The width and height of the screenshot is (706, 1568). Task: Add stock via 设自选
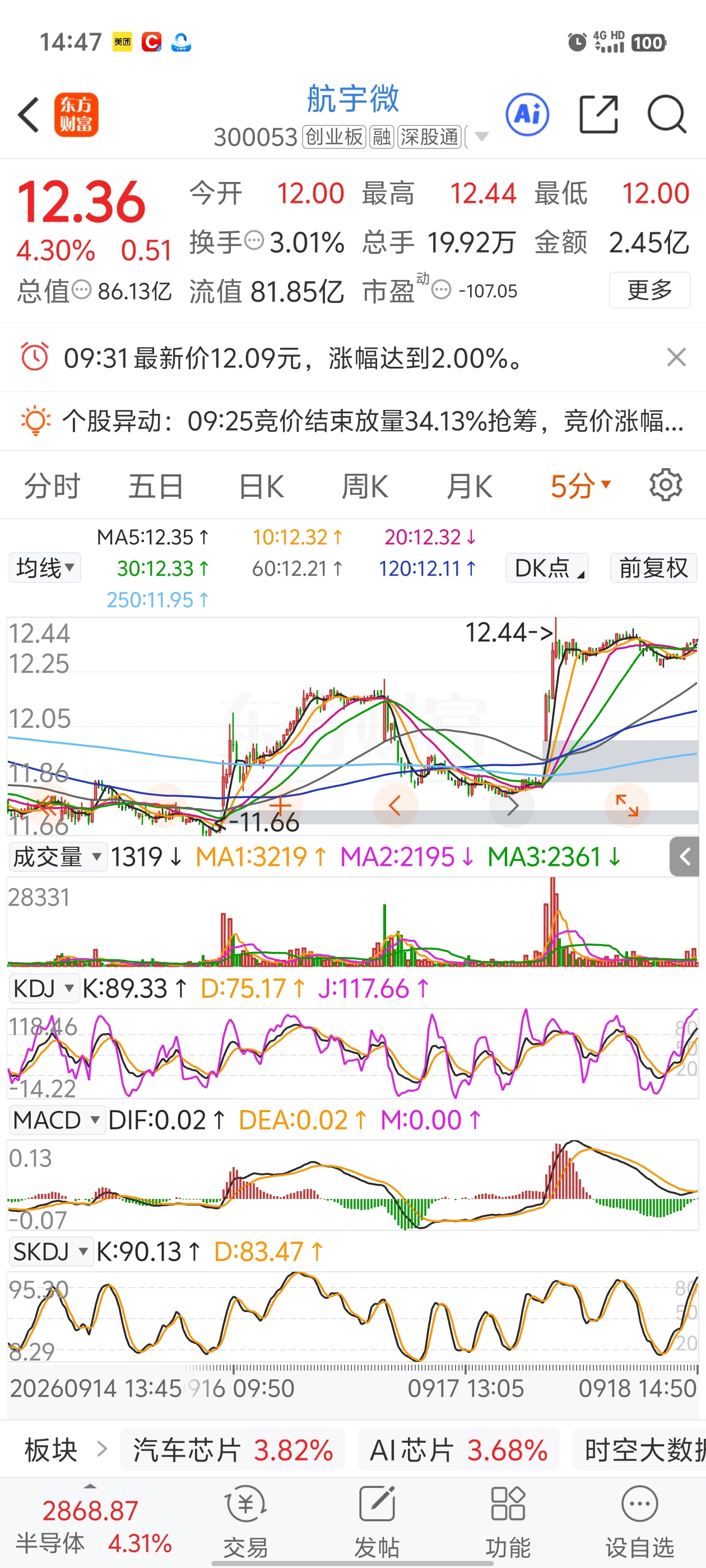tap(639, 1521)
